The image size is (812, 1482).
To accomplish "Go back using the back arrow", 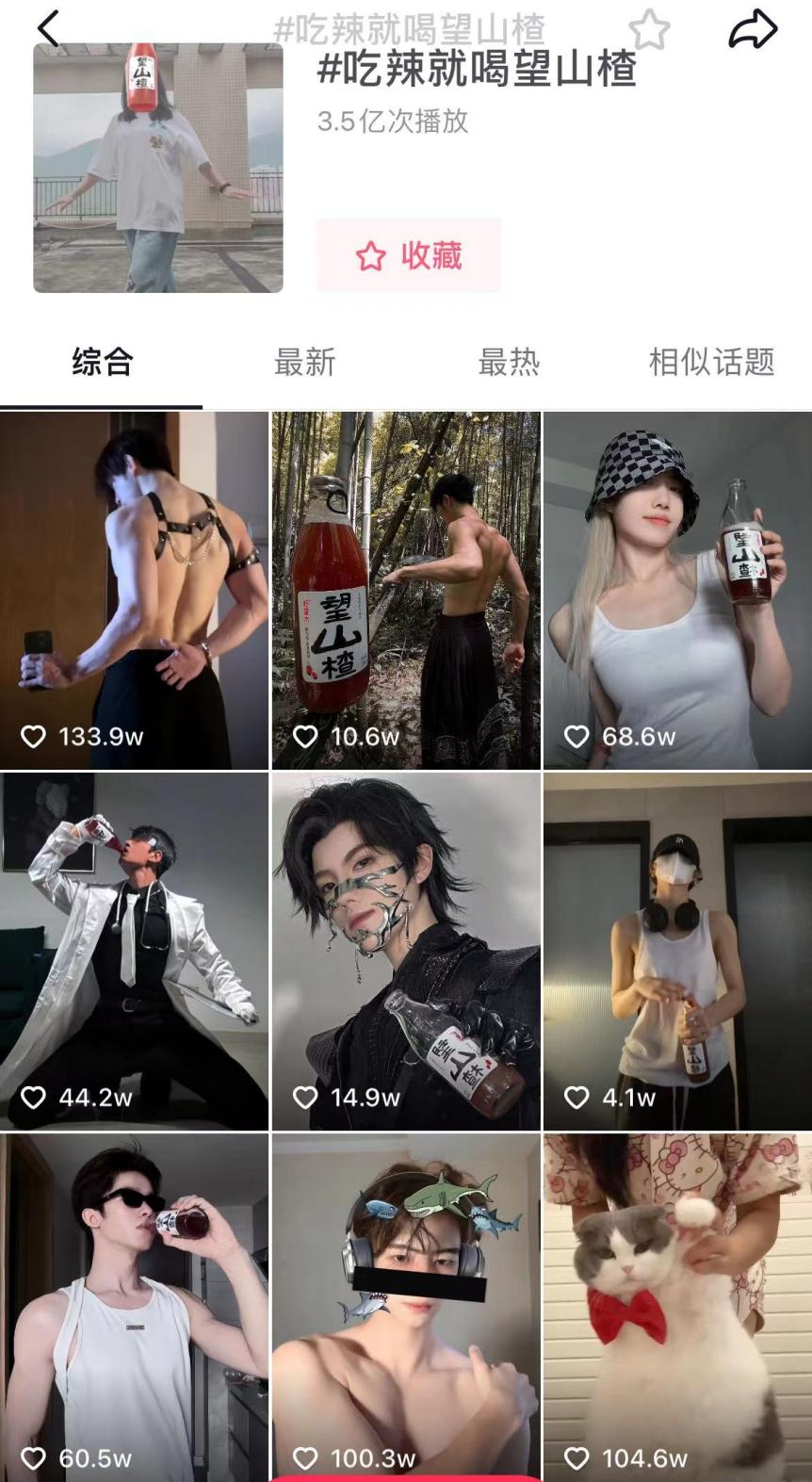I will click(x=48, y=28).
